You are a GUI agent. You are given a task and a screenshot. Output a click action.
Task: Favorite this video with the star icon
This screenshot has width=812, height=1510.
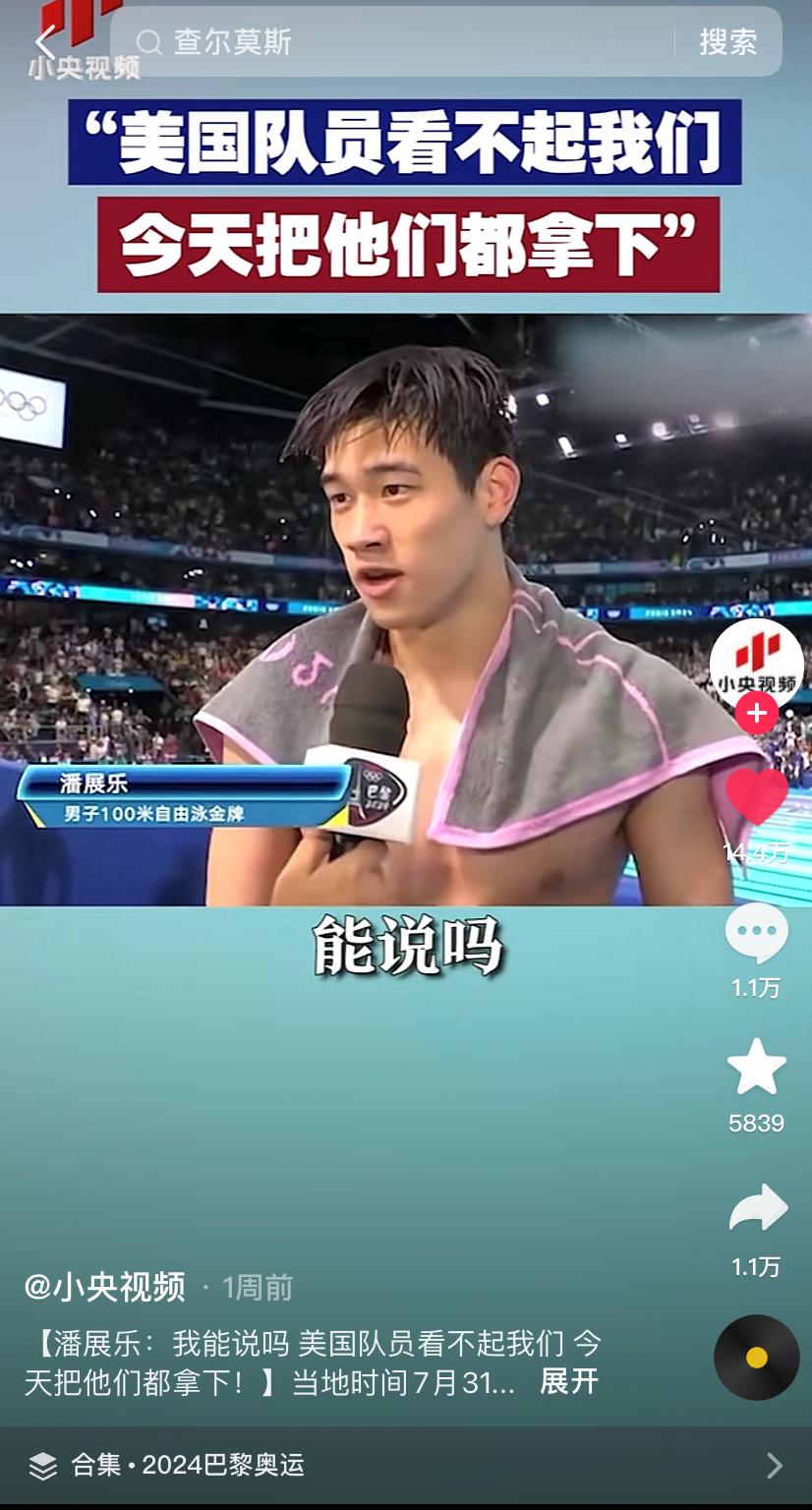click(x=756, y=1068)
